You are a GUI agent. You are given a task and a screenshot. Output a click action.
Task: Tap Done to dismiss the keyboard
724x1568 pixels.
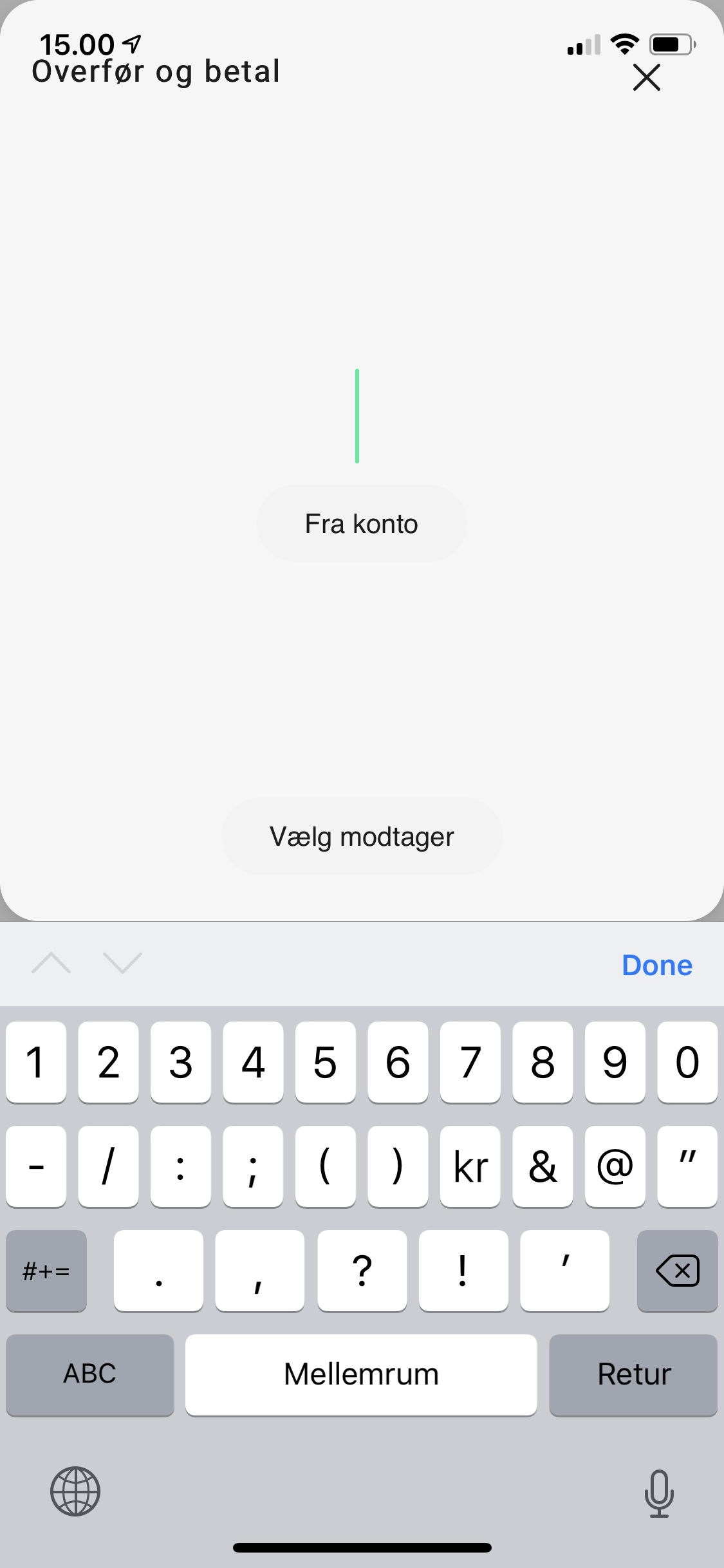coord(656,964)
